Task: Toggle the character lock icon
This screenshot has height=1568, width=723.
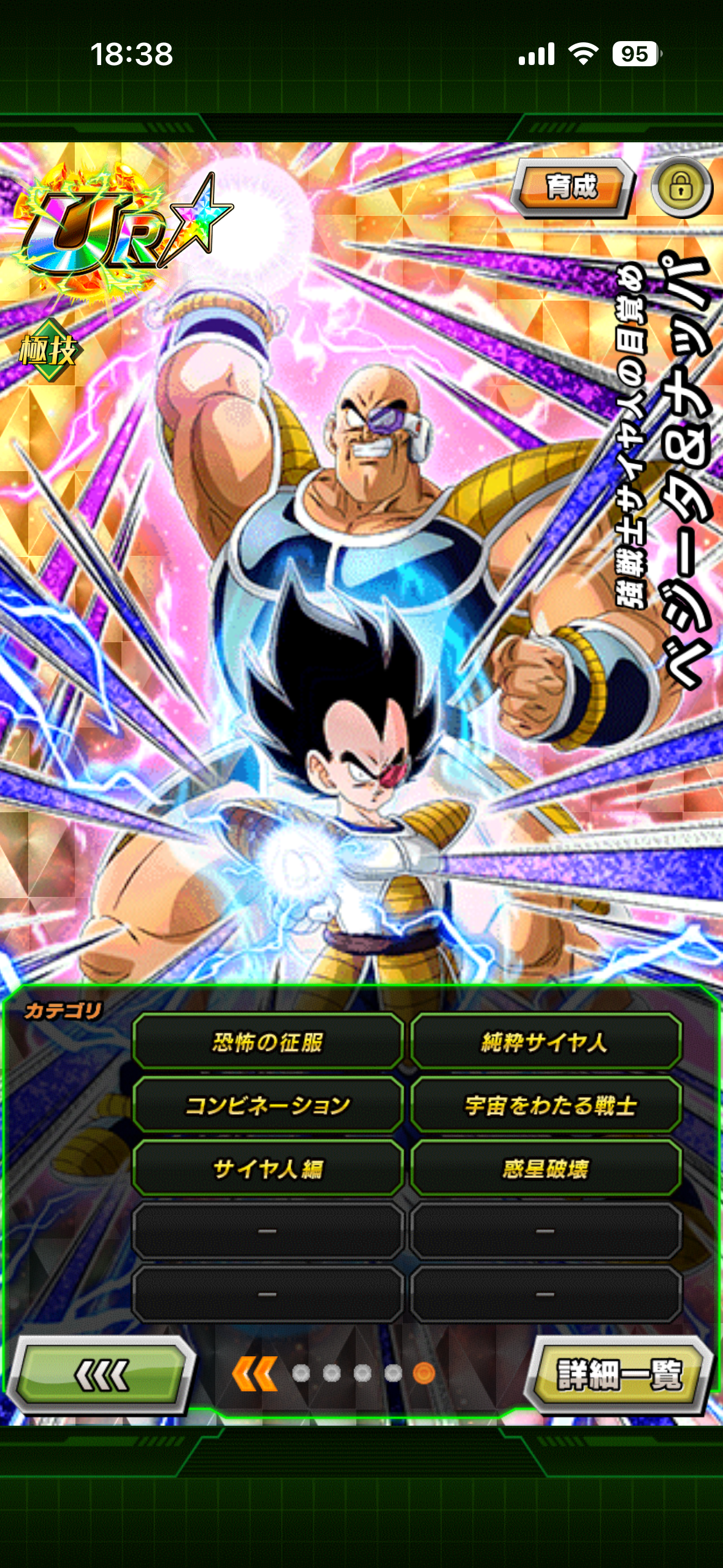Action: [681, 187]
